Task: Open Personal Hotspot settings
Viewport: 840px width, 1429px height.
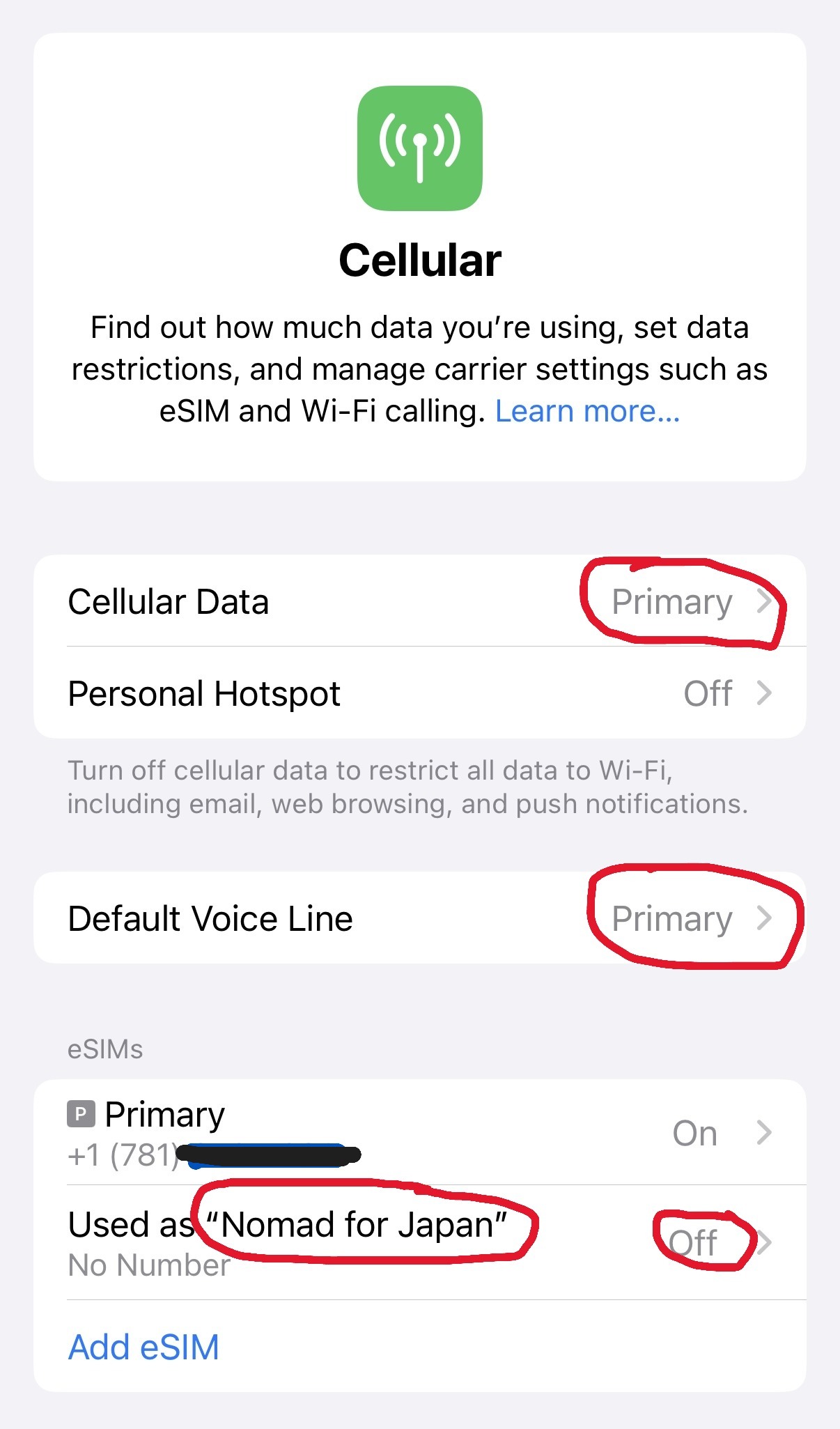Action: [x=419, y=693]
